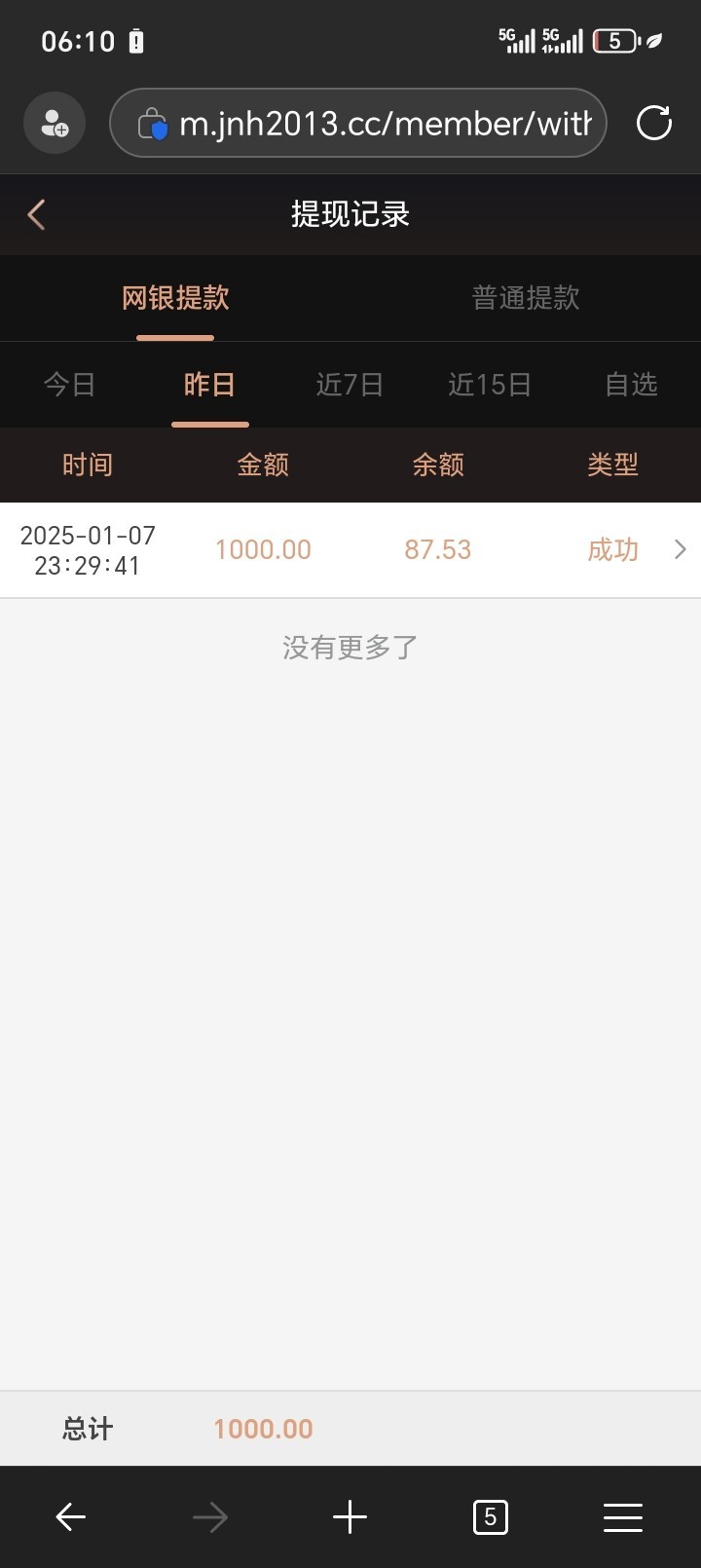Image resolution: width=701 pixels, height=1568 pixels.
Task: Open the browser profile account icon
Action: point(55,124)
